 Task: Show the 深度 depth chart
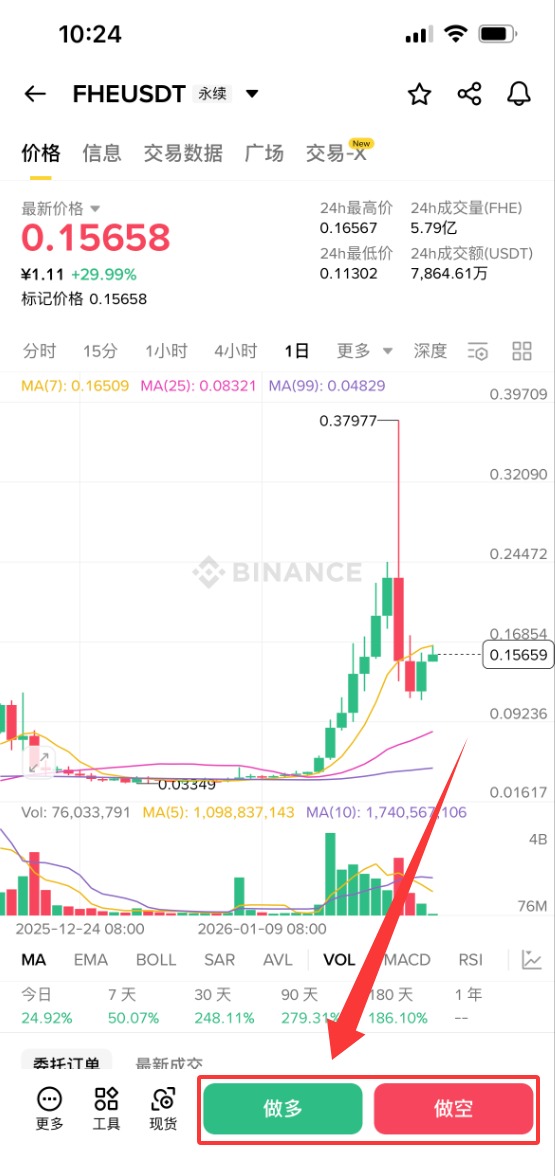pos(430,350)
